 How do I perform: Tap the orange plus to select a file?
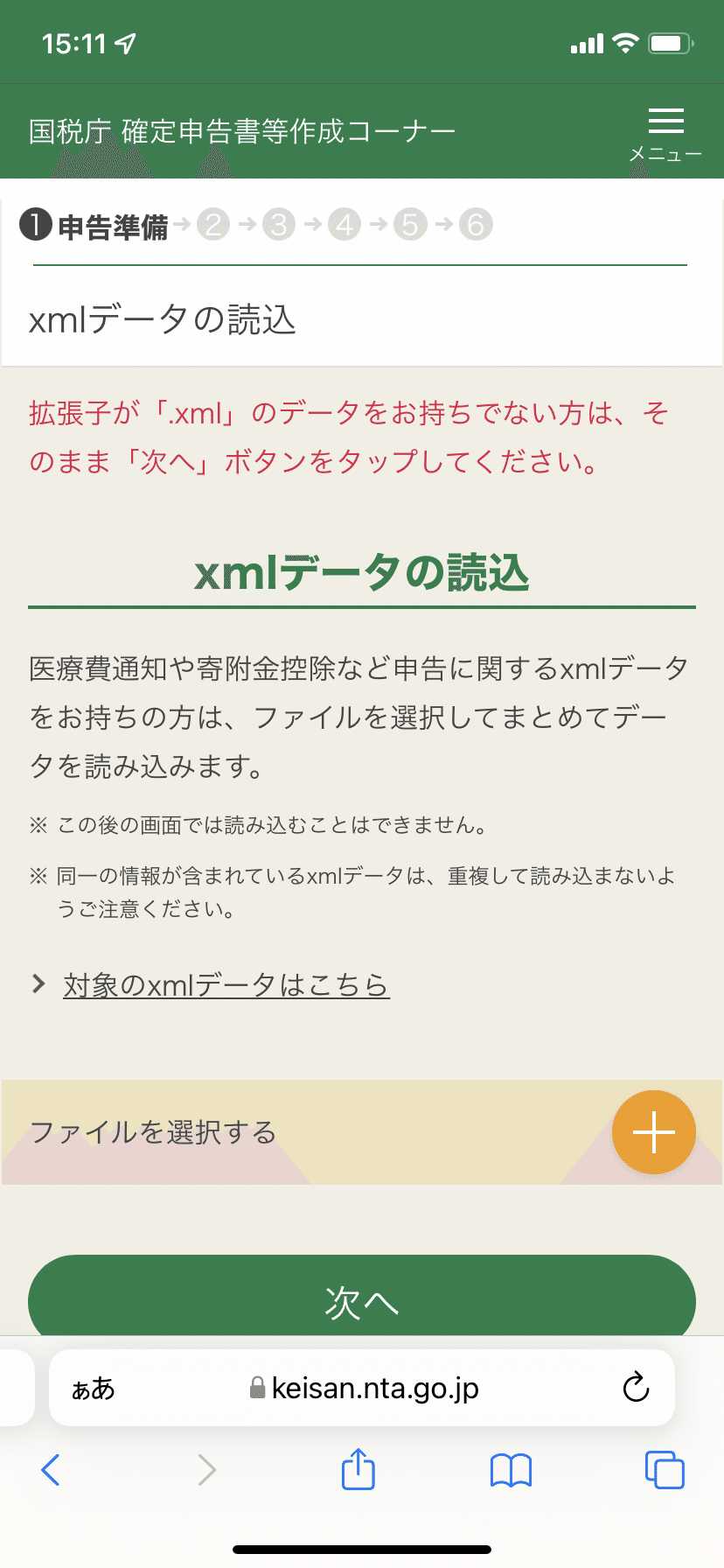click(653, 1132)
